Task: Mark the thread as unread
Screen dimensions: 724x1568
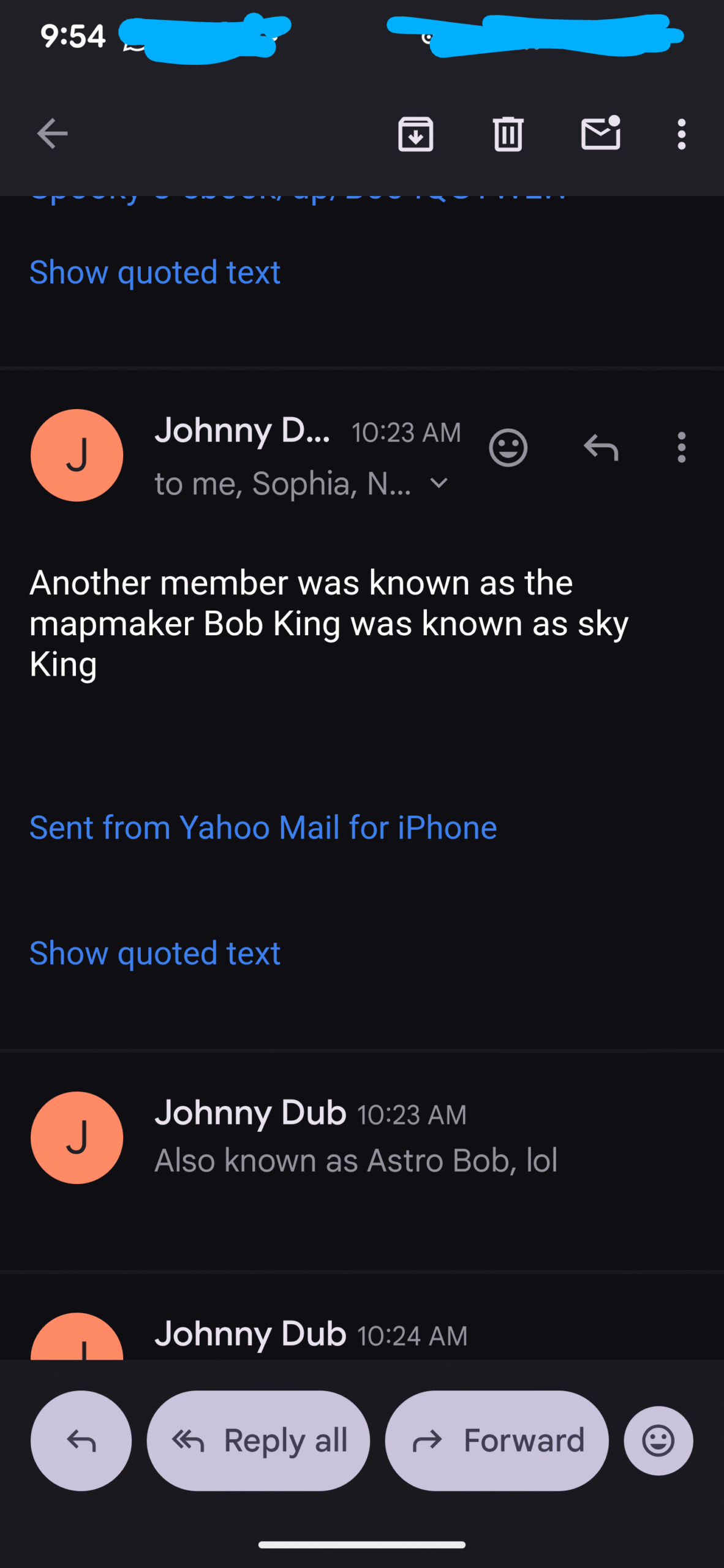Action: (600, 134)
